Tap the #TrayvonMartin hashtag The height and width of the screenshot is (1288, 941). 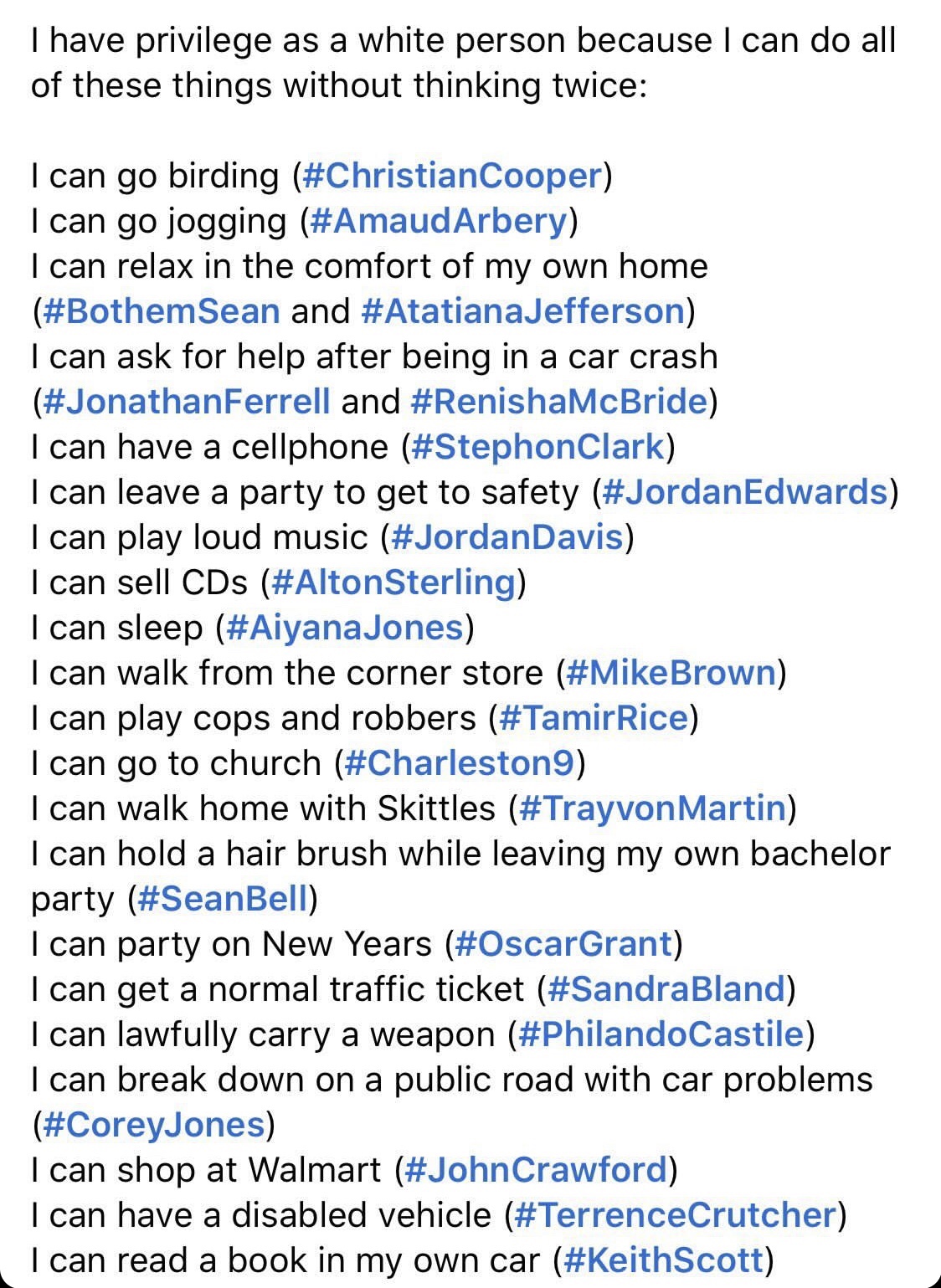[653, 808]
